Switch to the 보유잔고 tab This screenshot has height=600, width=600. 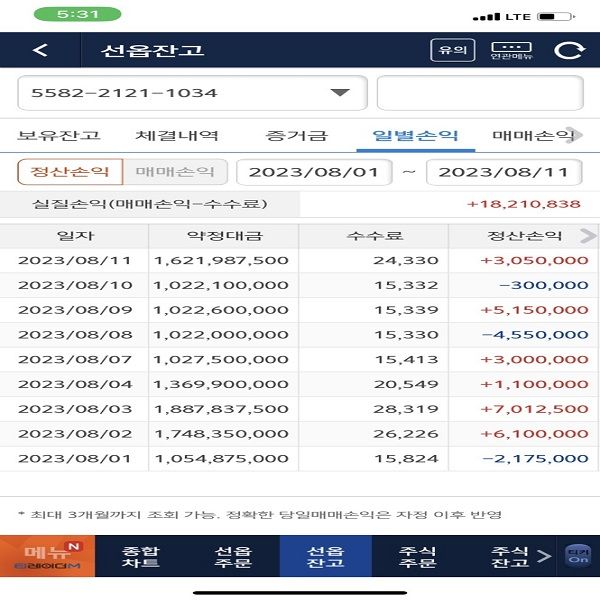tap(59, 136)
